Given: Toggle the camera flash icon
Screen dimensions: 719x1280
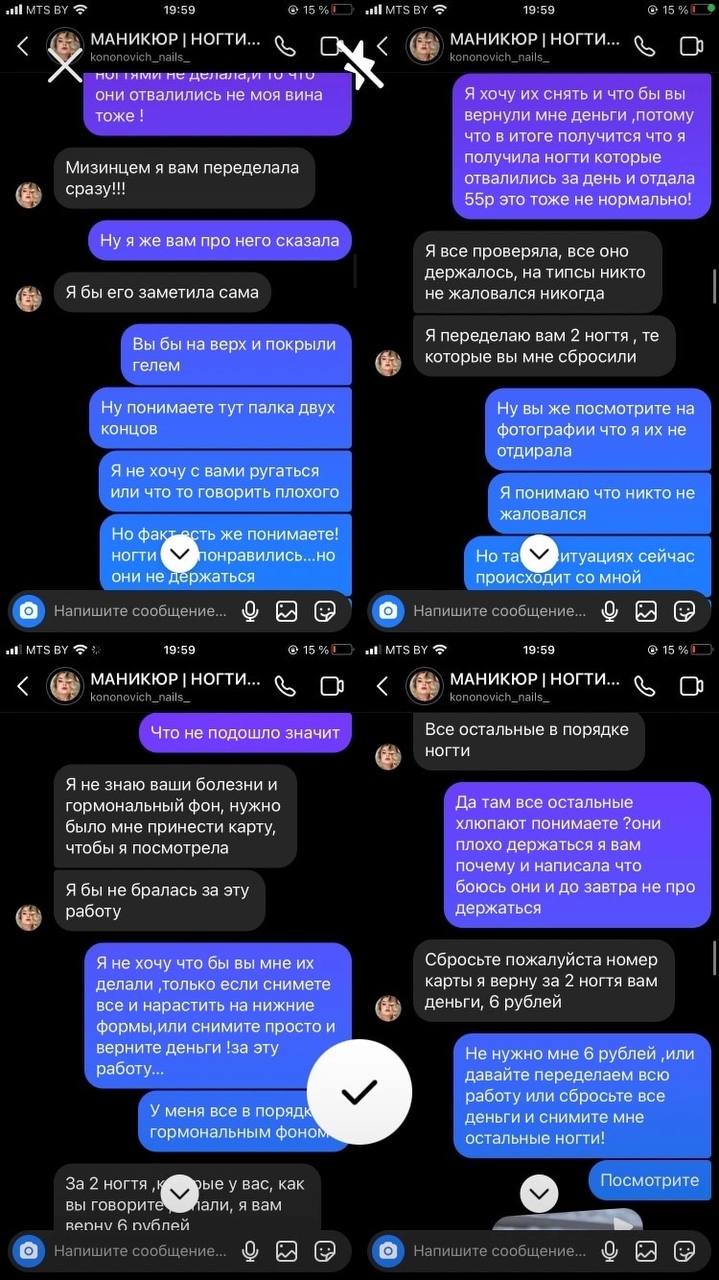Looking at the screenshot, I should pos(360,64).
